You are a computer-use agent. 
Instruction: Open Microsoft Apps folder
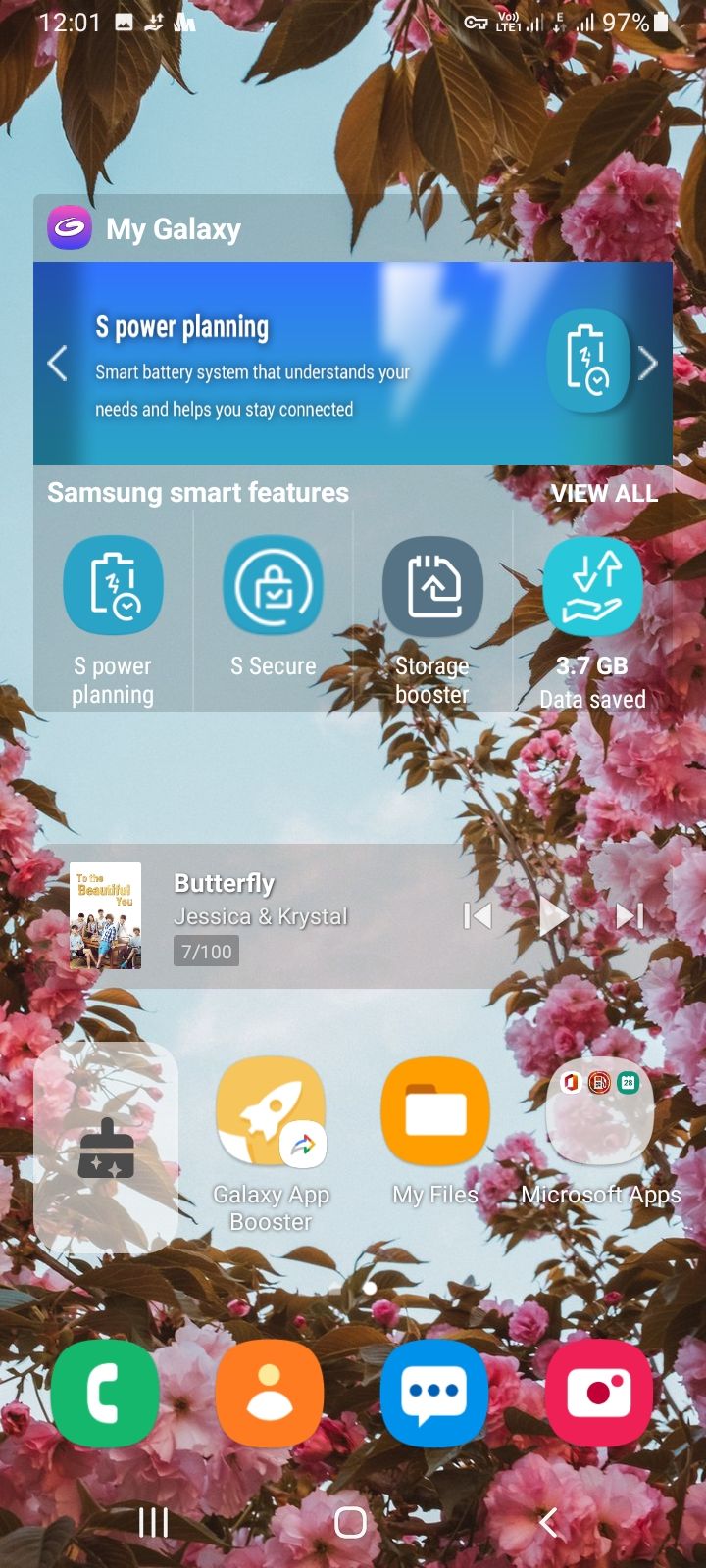[x=599, y=1112]
